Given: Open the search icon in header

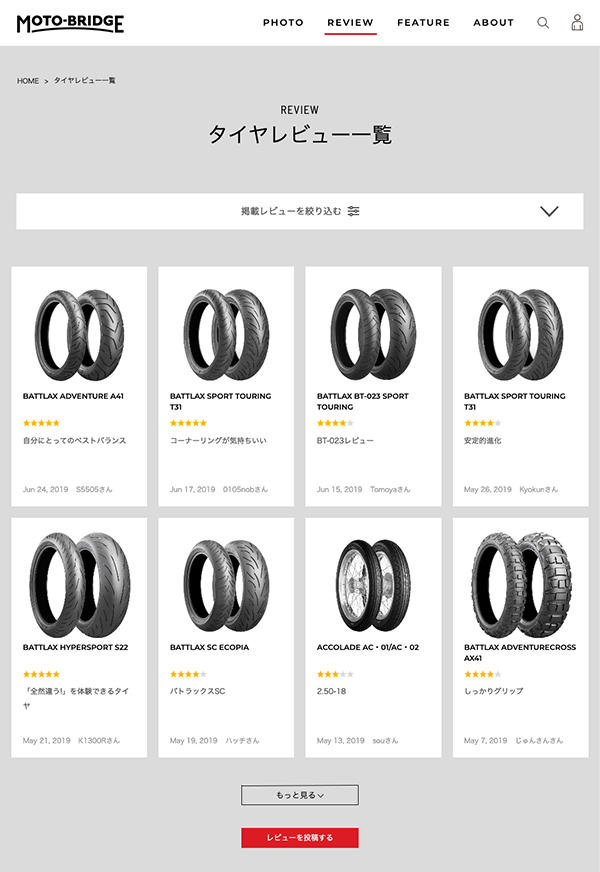Looking at the screenshot, I should pyautogui.click(x=543, y=23).
